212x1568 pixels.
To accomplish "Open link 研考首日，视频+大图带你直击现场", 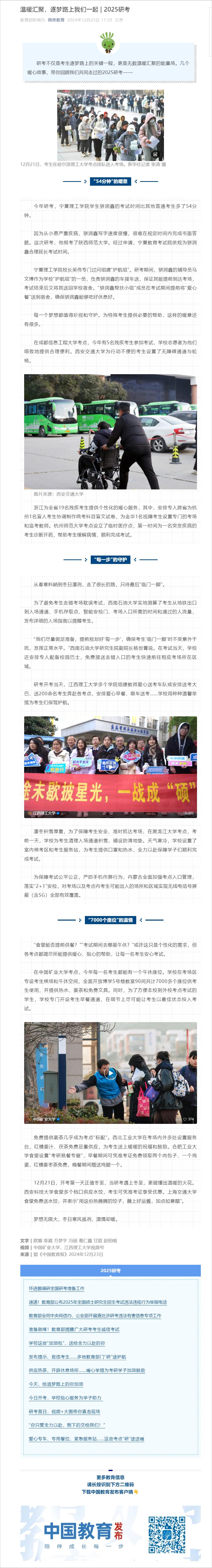I will 64,1412.
